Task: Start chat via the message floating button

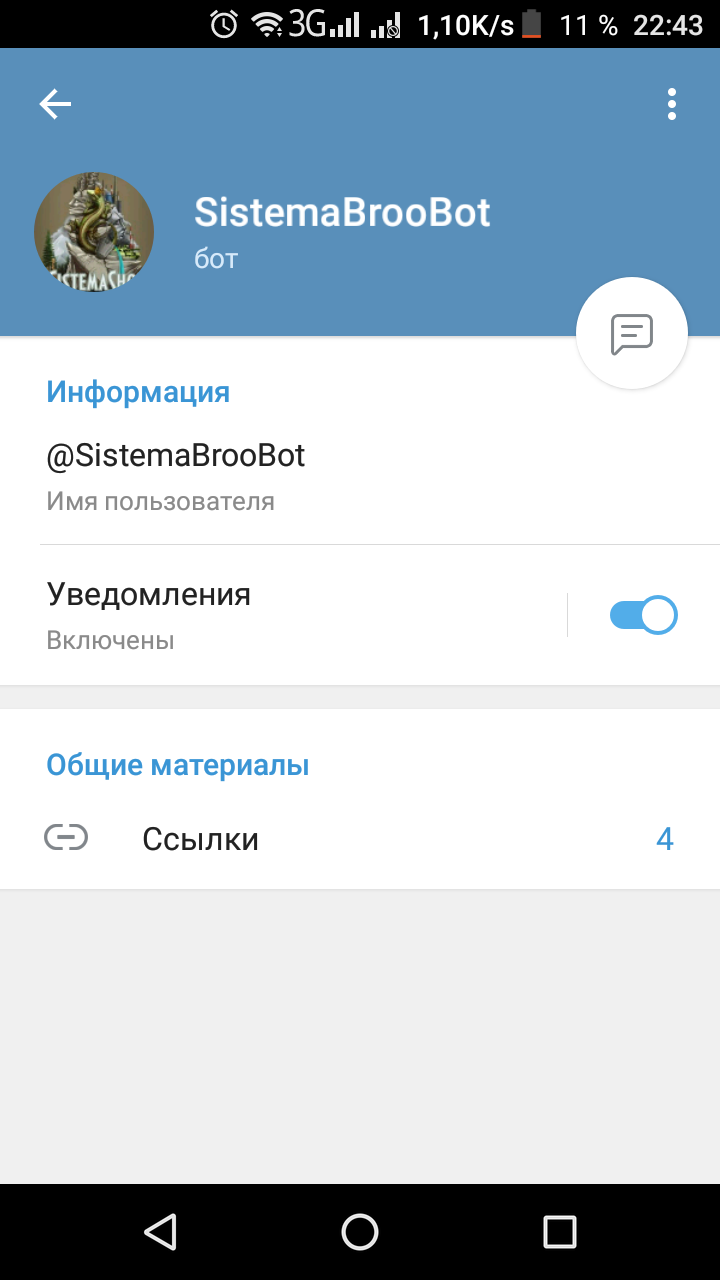Action: (x=632, y=333)
